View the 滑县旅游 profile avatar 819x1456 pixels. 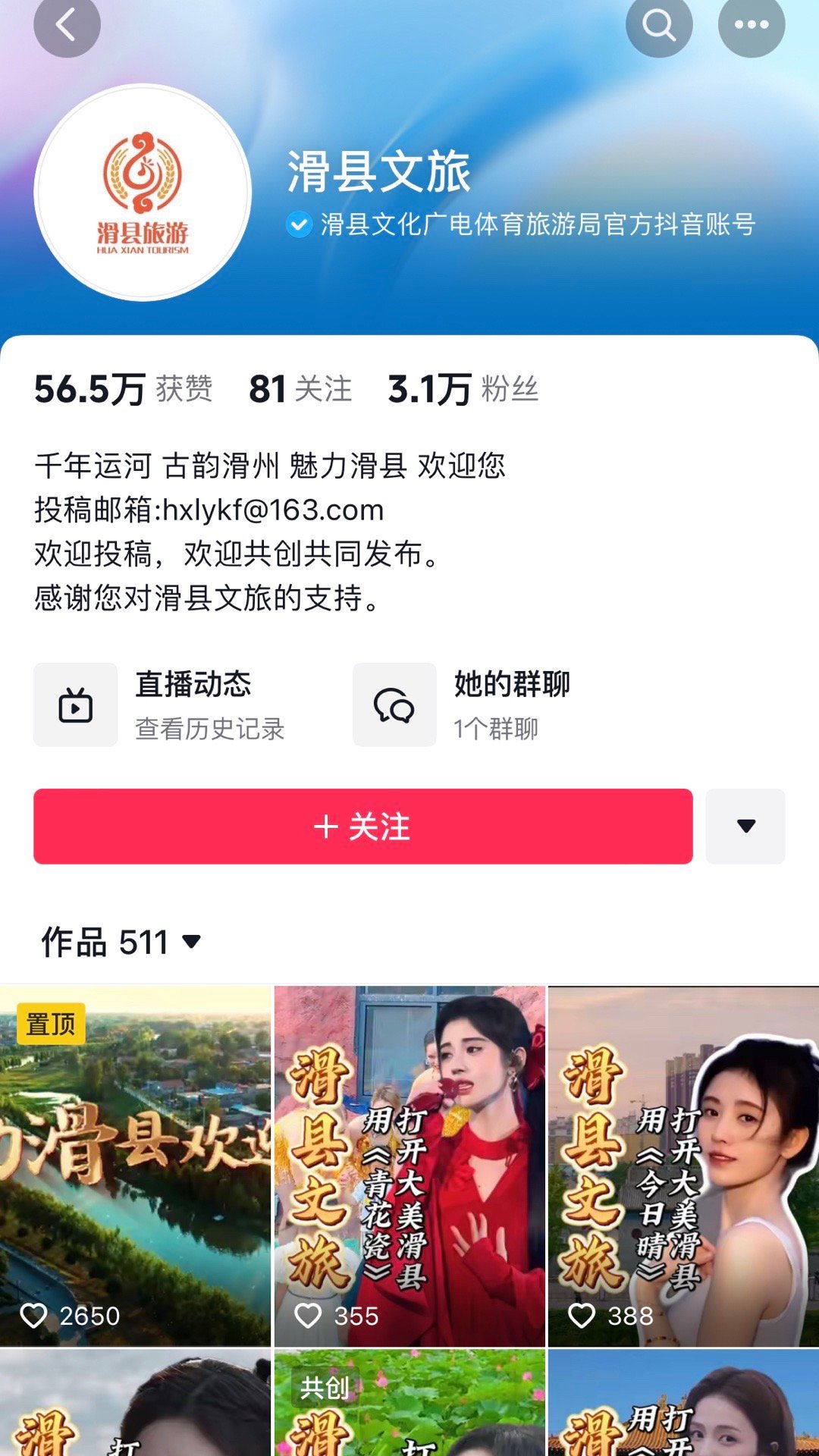tap(143, 193)
